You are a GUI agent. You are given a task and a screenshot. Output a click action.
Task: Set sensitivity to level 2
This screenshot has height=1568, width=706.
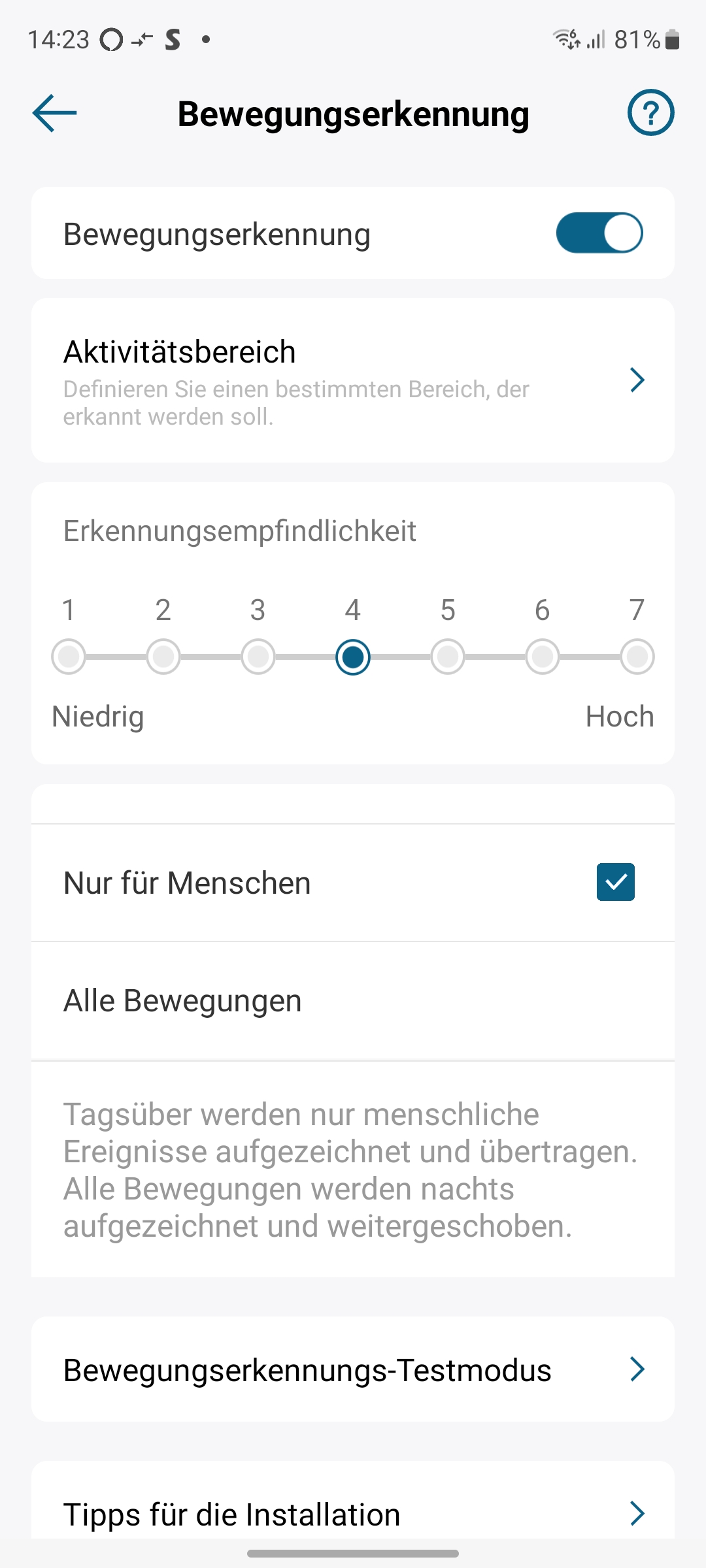pyautogui.click(x=163, y=657)
